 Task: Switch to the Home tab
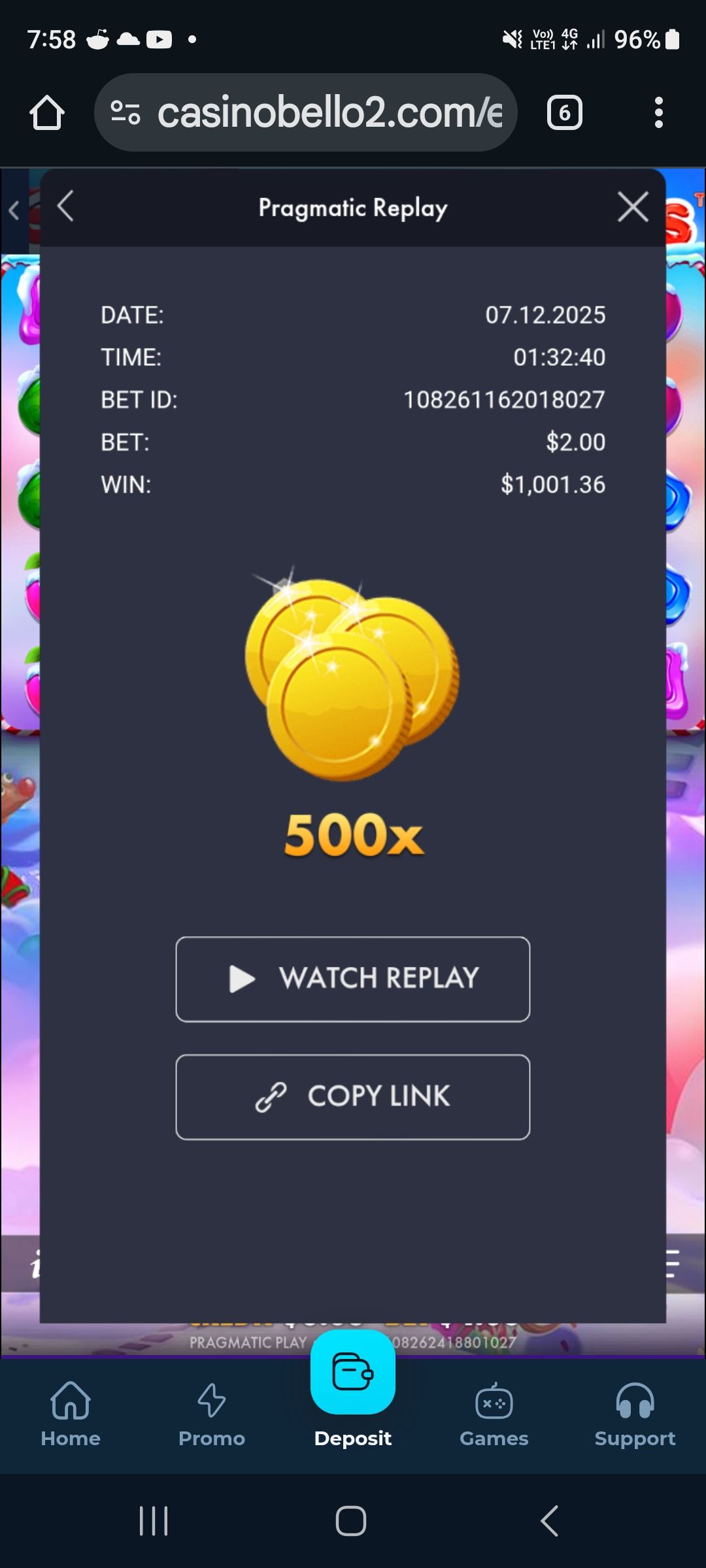[71, 1414]
